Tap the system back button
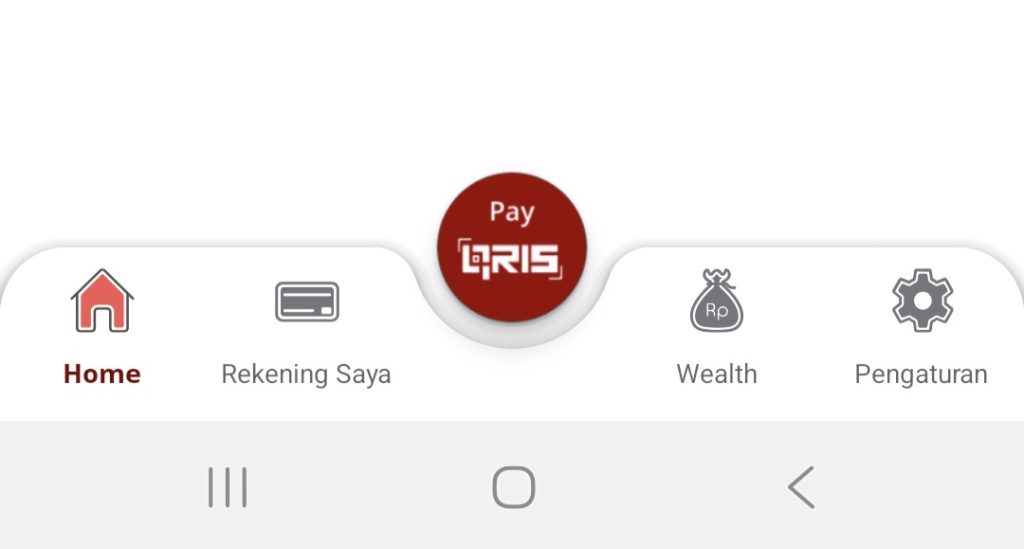 click(800, 488)
